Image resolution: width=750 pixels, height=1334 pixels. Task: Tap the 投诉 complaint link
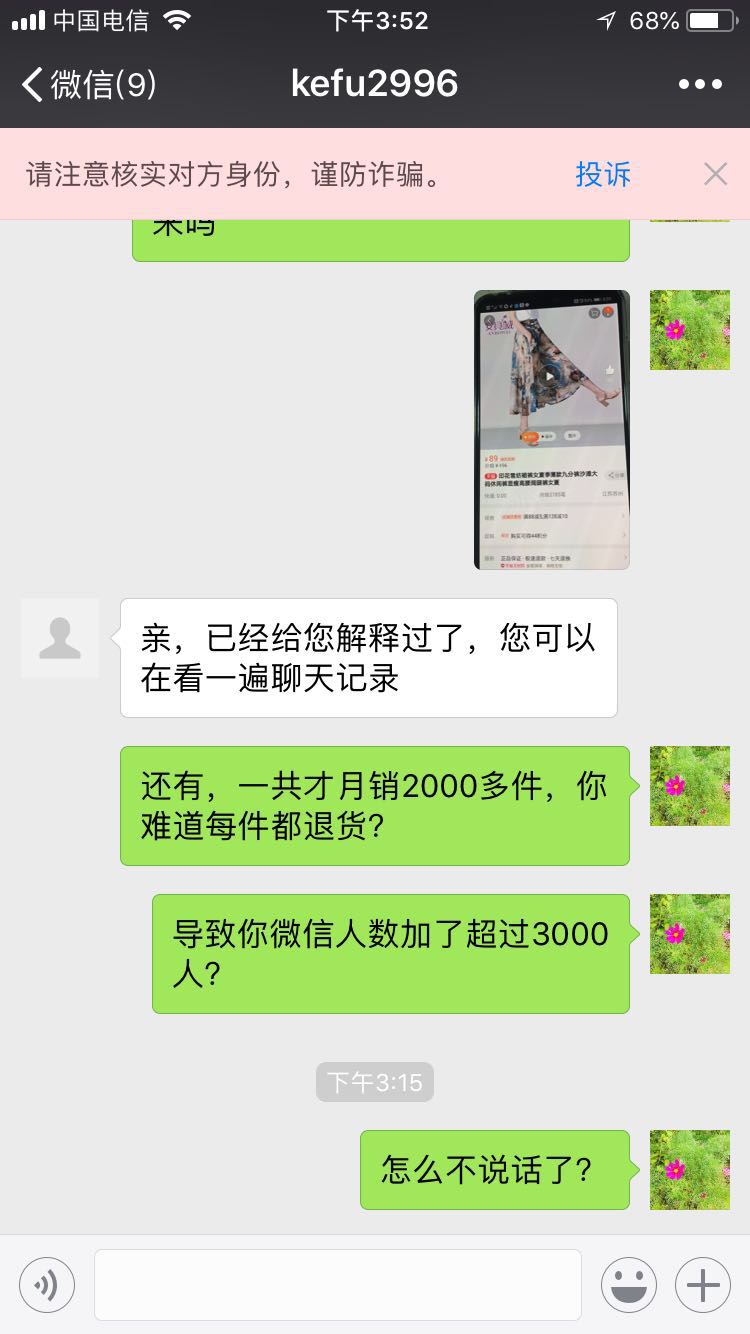pos(603,174)
